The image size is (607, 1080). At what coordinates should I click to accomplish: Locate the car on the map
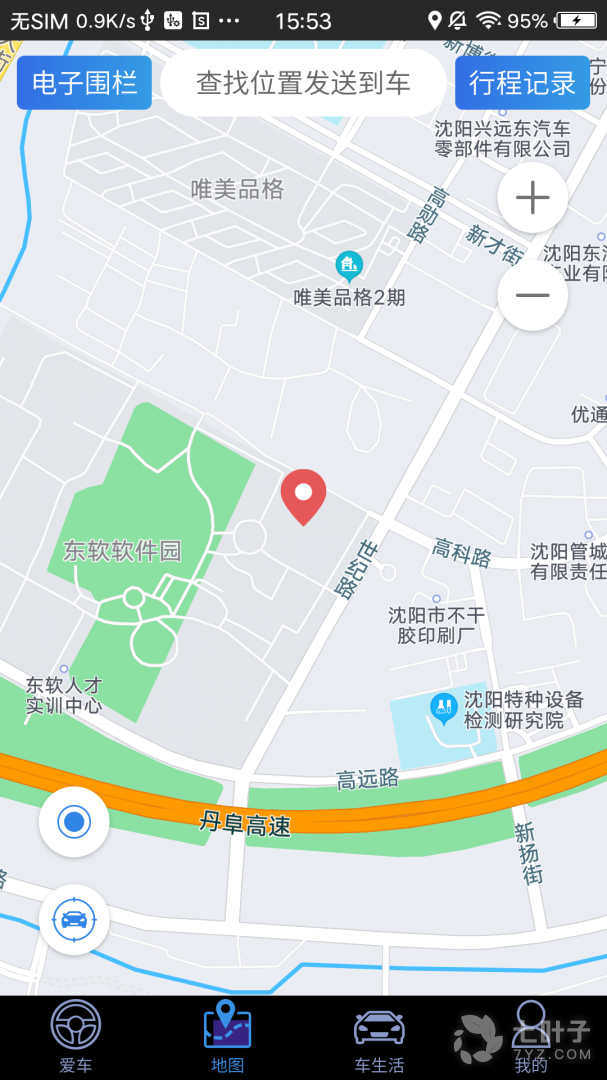coord(74,919)
